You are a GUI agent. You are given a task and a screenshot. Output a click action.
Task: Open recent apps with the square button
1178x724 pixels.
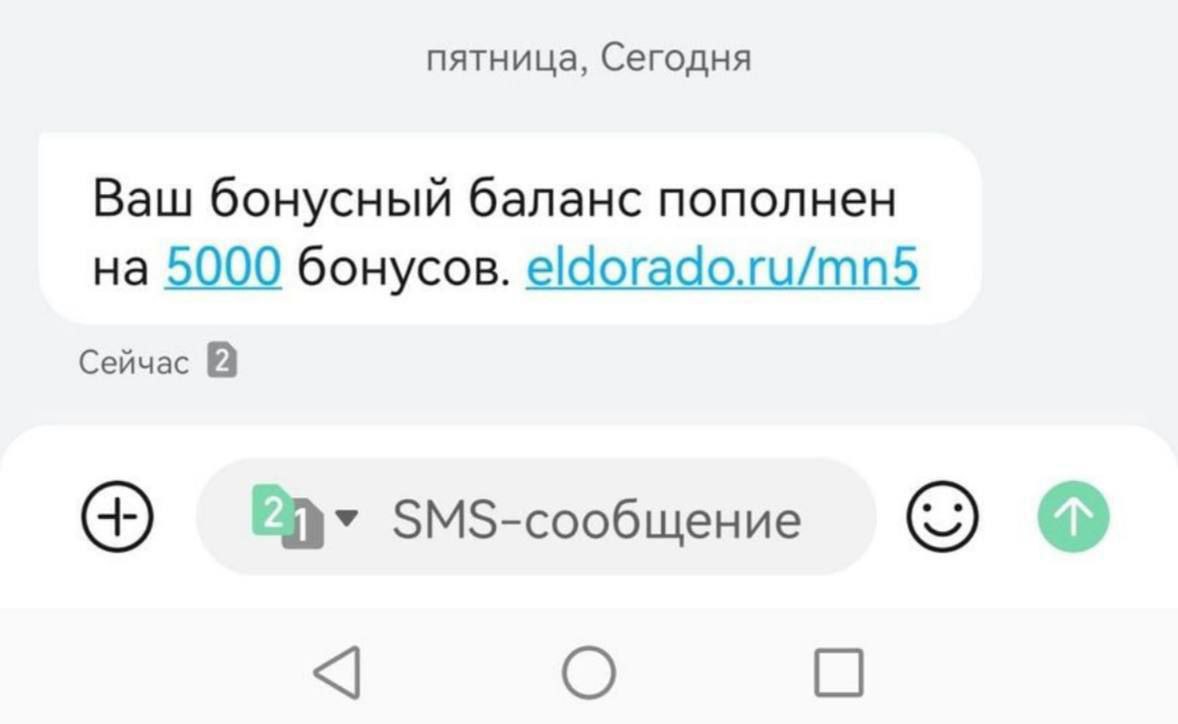pos(838,672)
